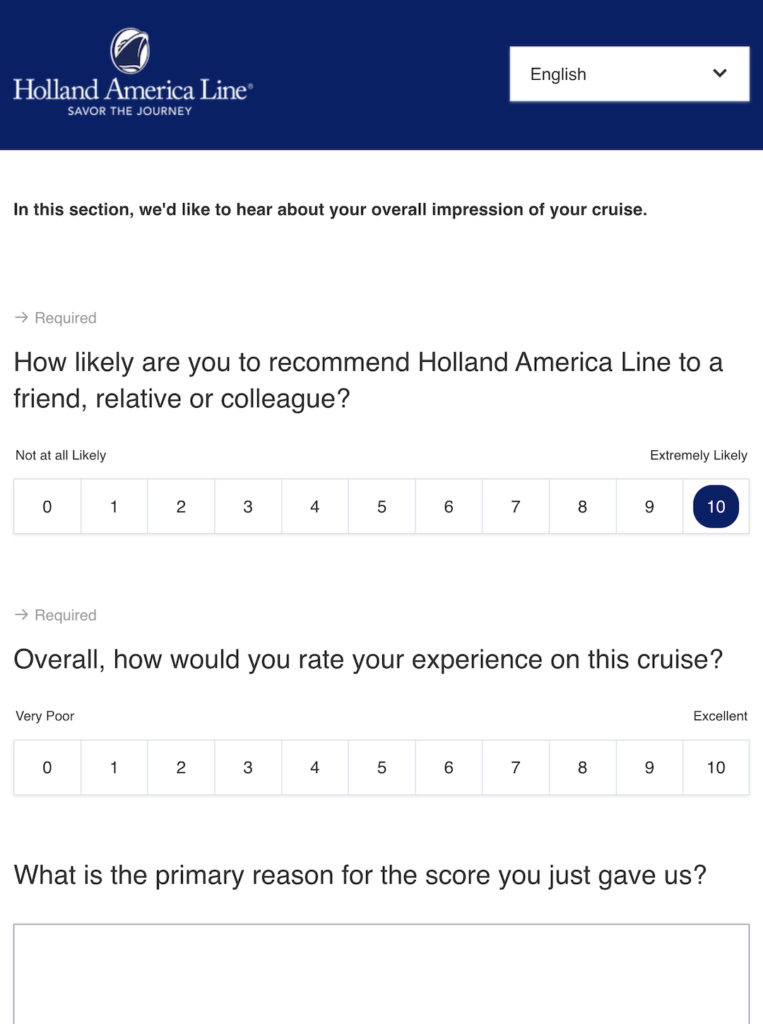Pick 9 for overall cruise experience
This screenshot has height=1024, width=763.
649,768
